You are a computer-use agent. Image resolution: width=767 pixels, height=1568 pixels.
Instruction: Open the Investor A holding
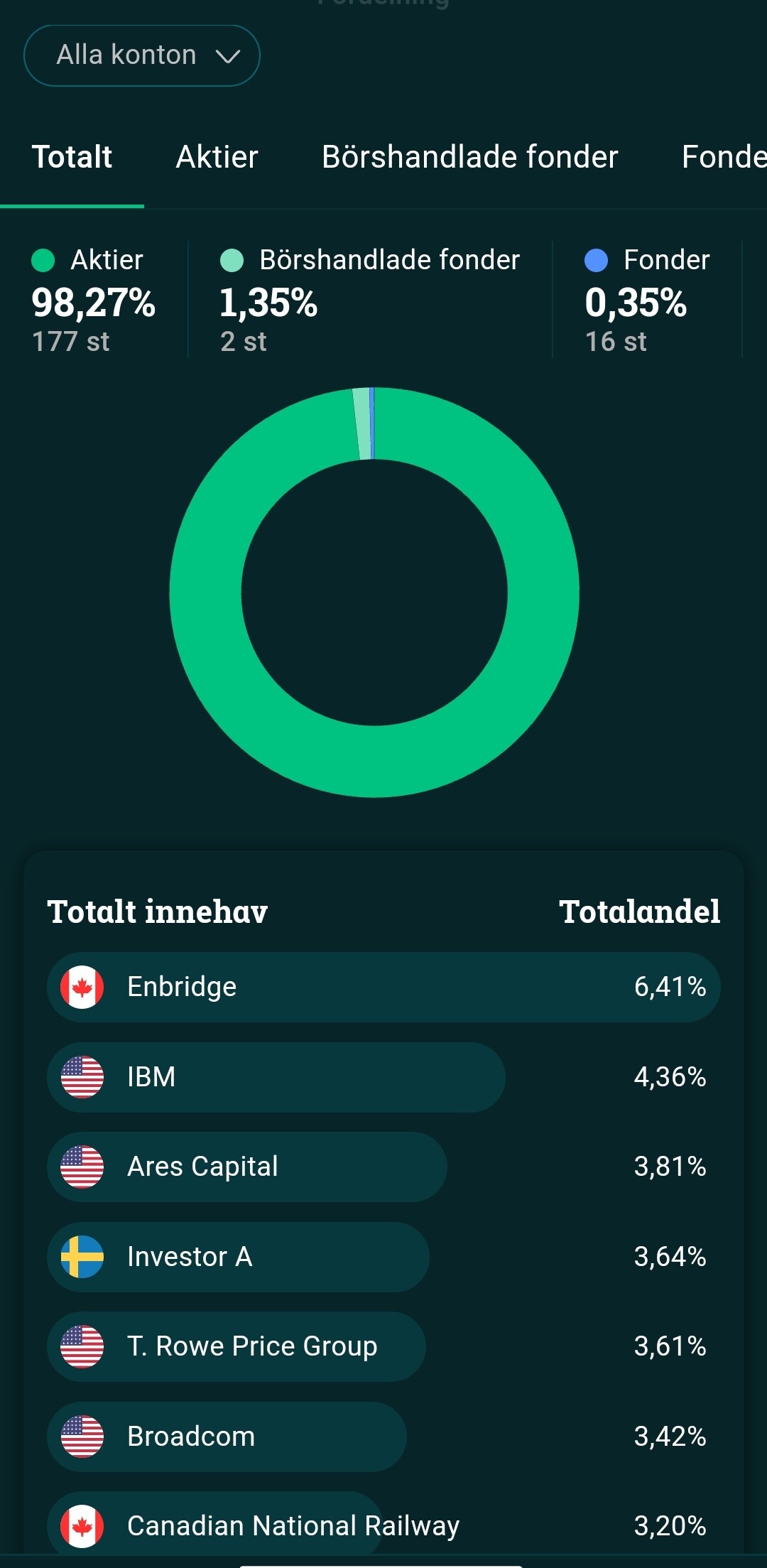(x=383, y=1257)
